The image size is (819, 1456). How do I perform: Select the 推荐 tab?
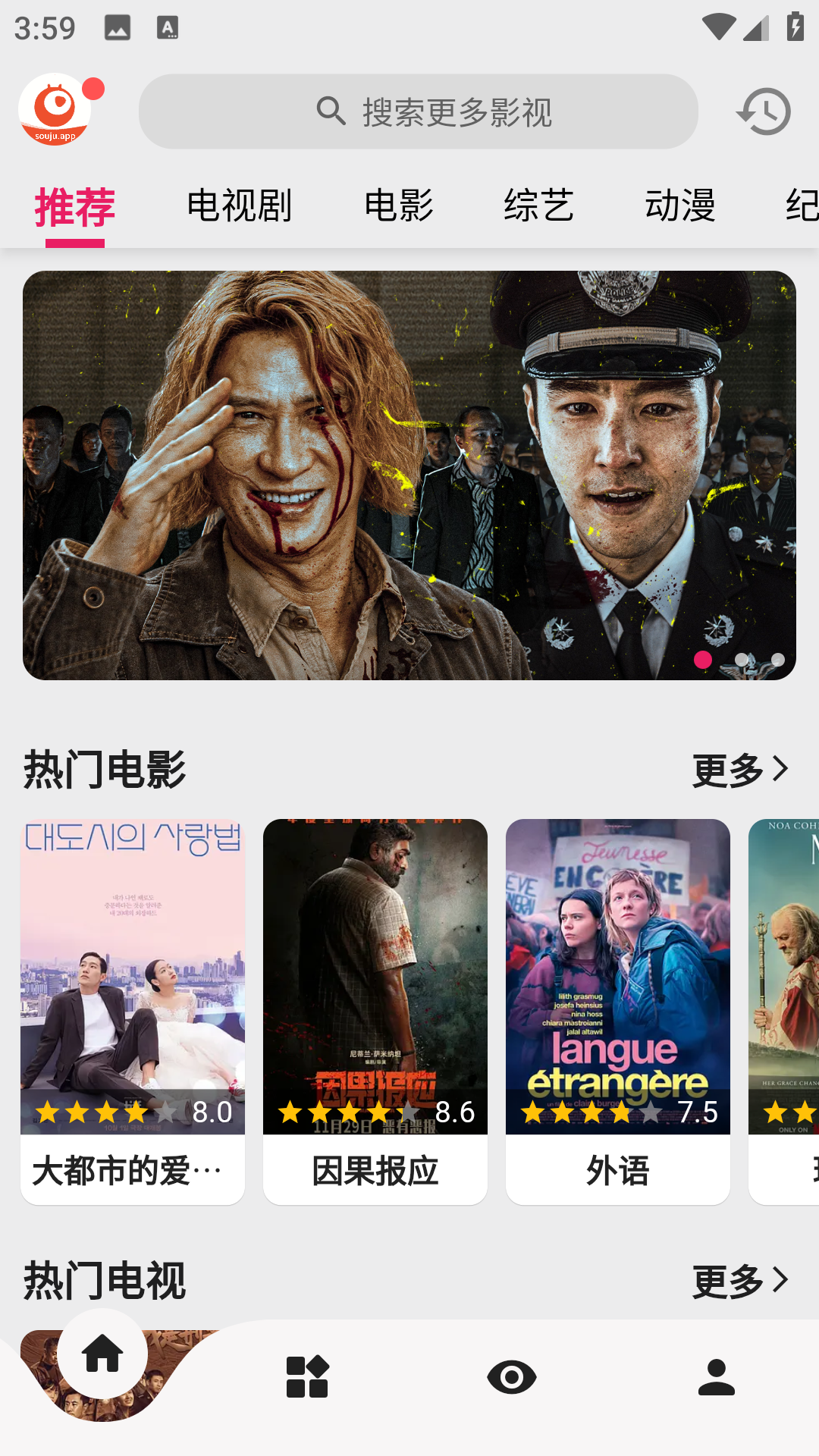pyautogui.click(x=75, y=207)
